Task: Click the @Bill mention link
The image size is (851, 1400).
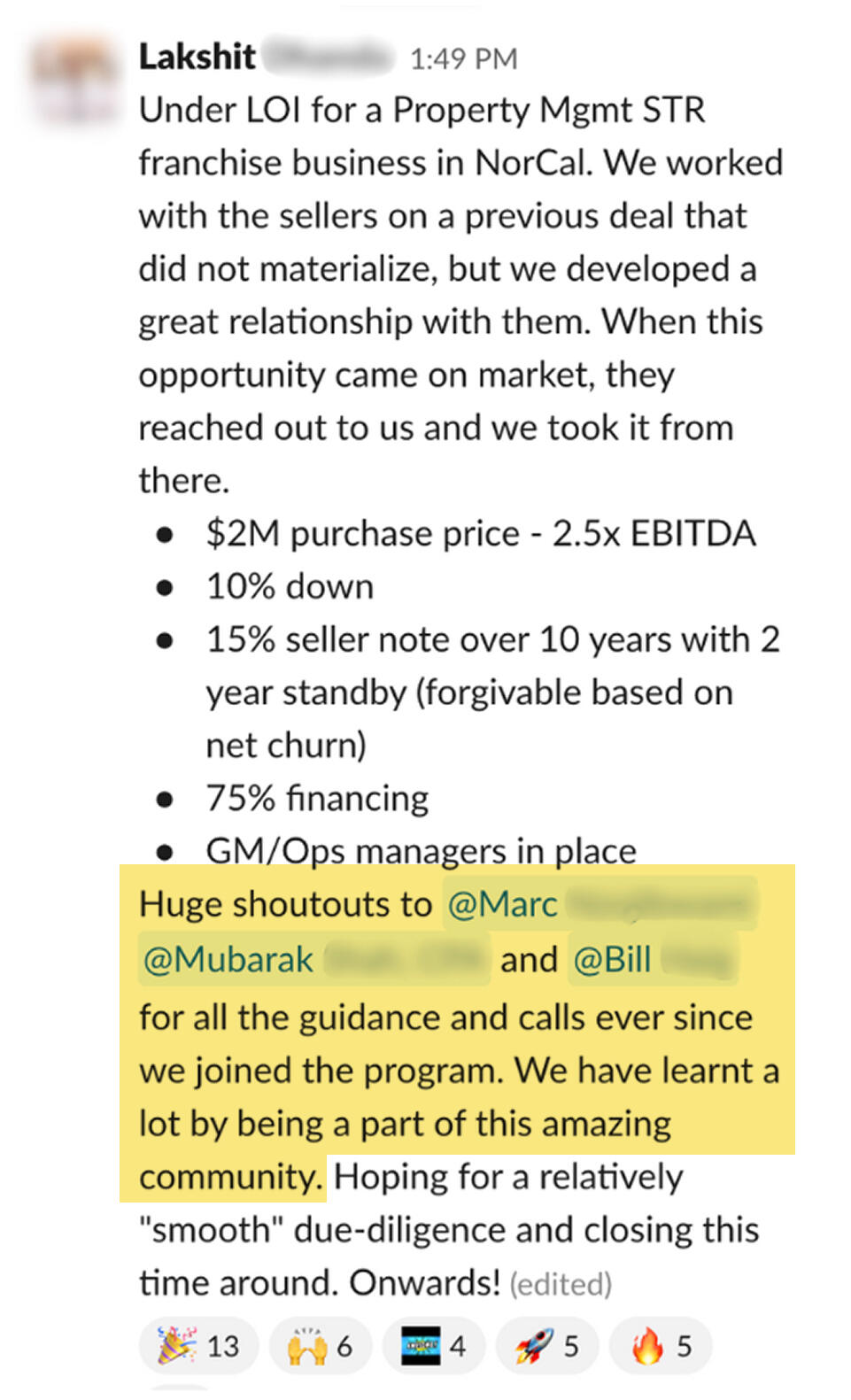Action: [611, 959]
